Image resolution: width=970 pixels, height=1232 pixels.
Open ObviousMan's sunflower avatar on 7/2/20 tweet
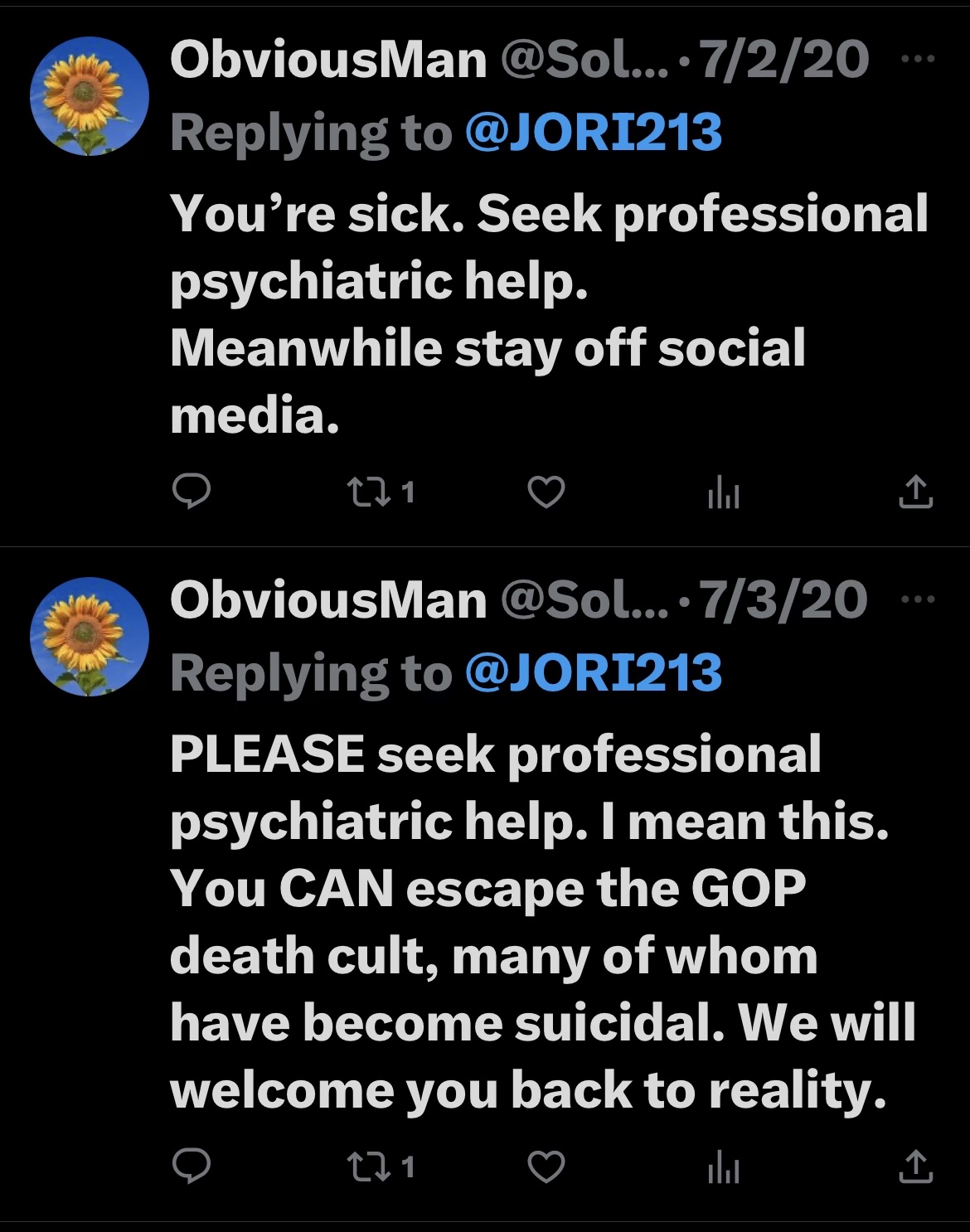[x=90, y=96]
